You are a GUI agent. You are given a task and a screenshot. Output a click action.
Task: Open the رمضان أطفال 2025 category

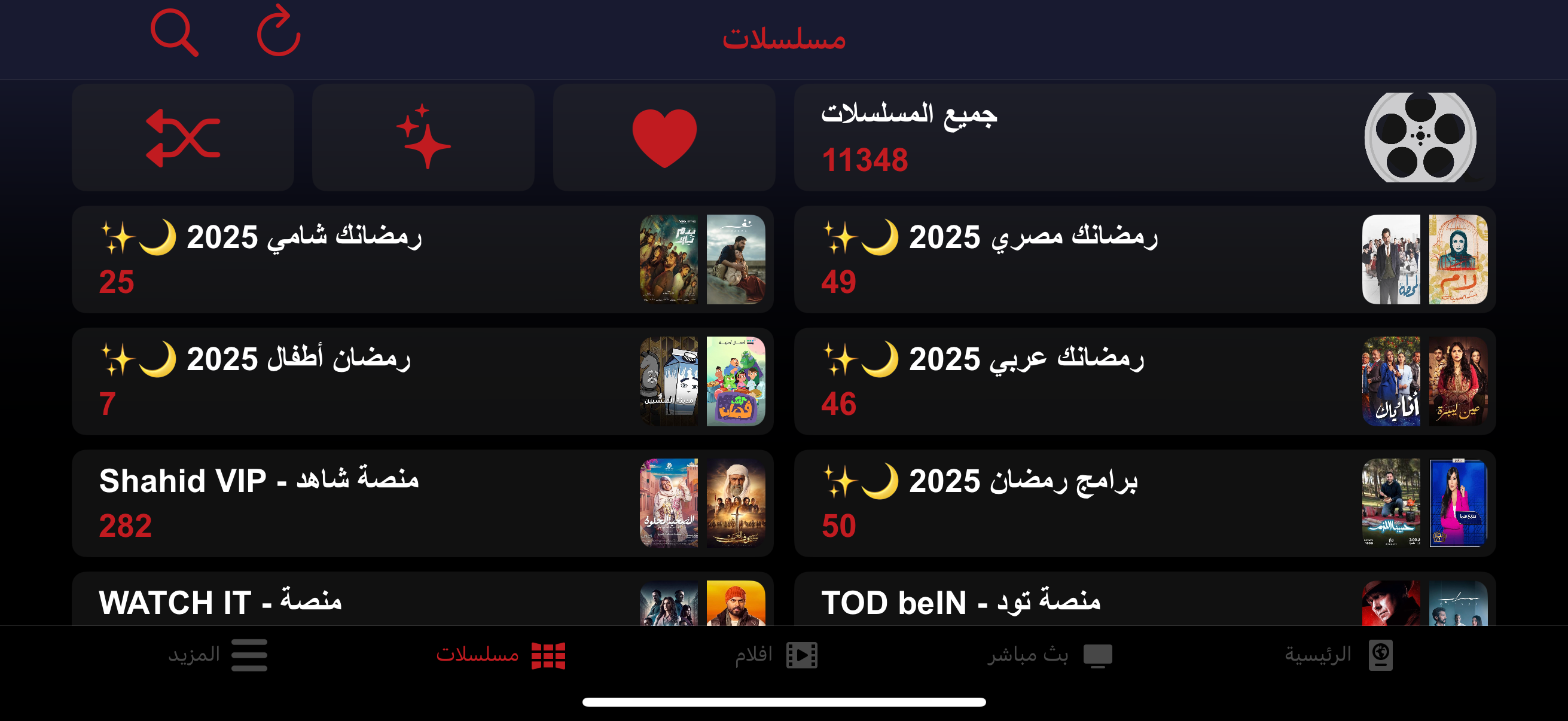coord(422,381)
